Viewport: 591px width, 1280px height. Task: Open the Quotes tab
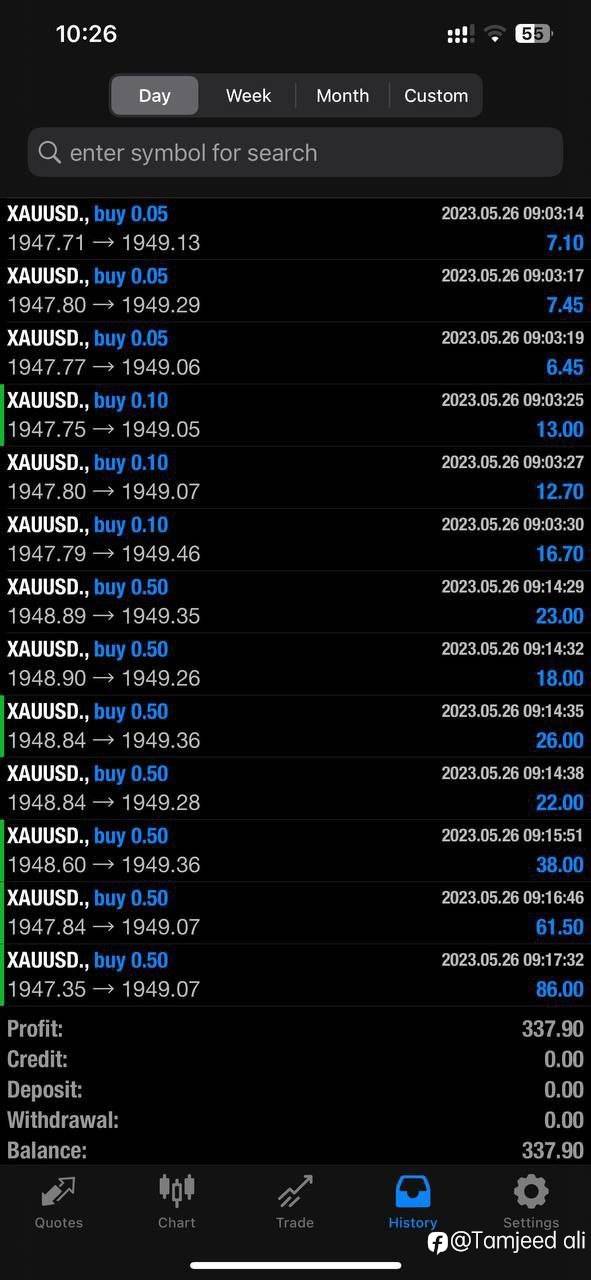pyautogui.click(x=59, y=1201)
